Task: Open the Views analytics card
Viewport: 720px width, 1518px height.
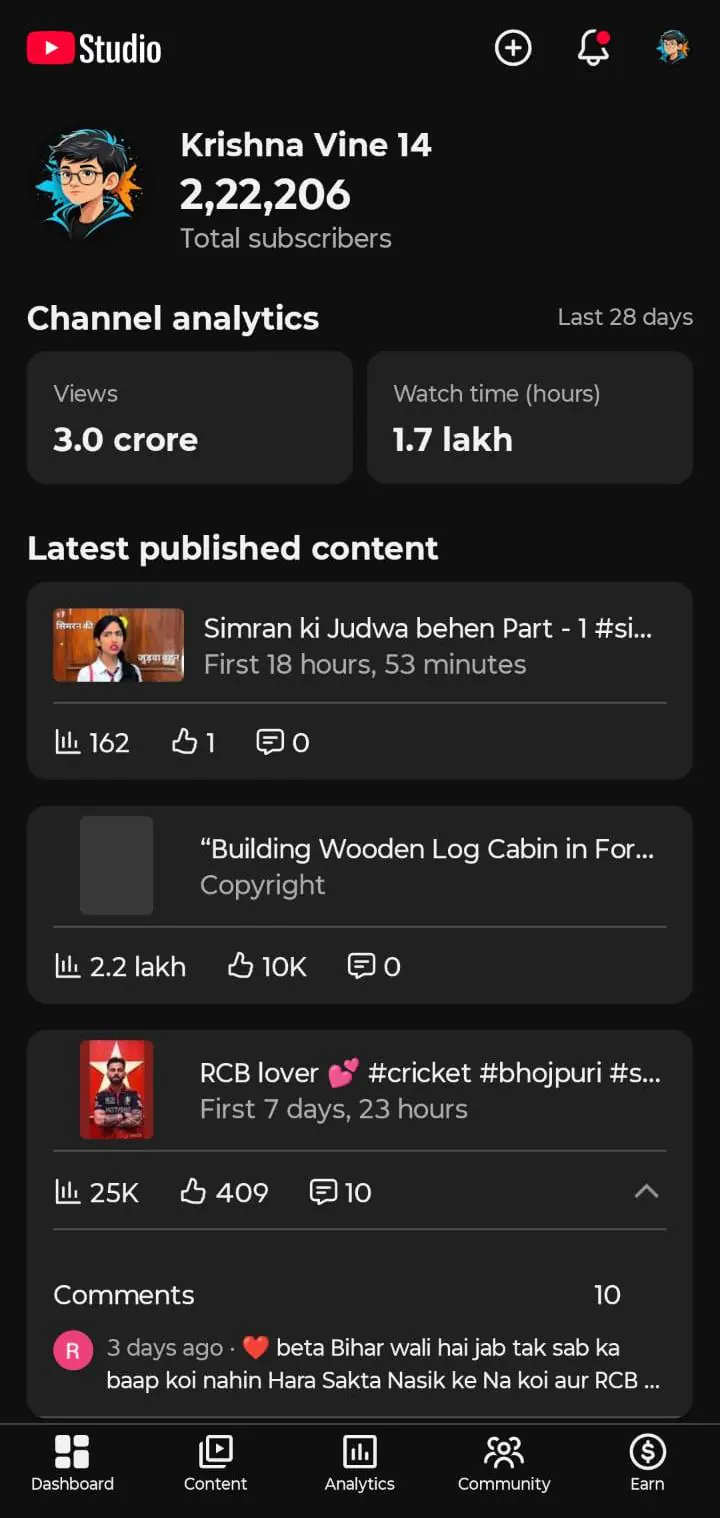Action: tap(189, 417)
